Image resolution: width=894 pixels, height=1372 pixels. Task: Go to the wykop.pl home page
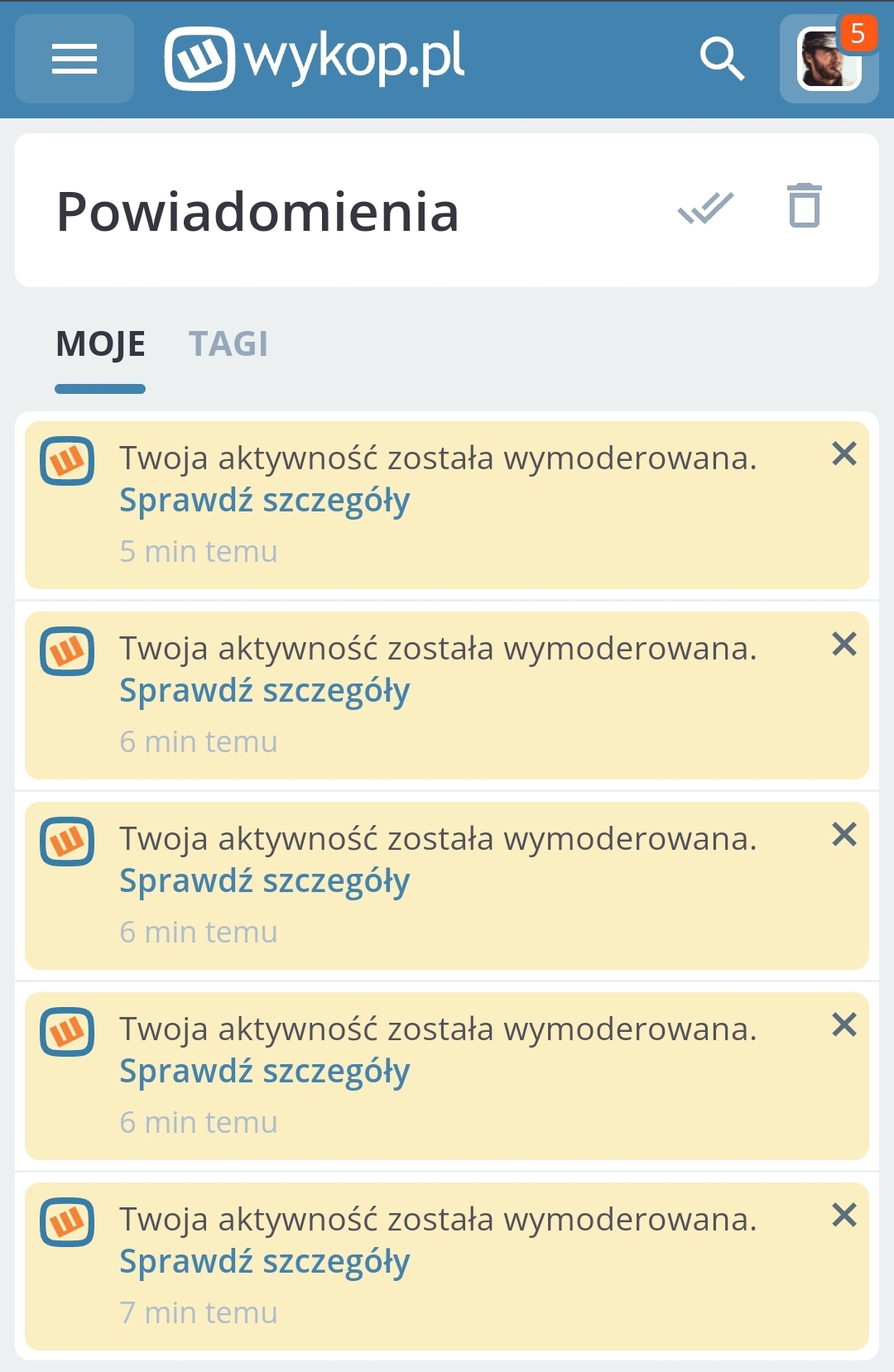click(x=315, y=59)
